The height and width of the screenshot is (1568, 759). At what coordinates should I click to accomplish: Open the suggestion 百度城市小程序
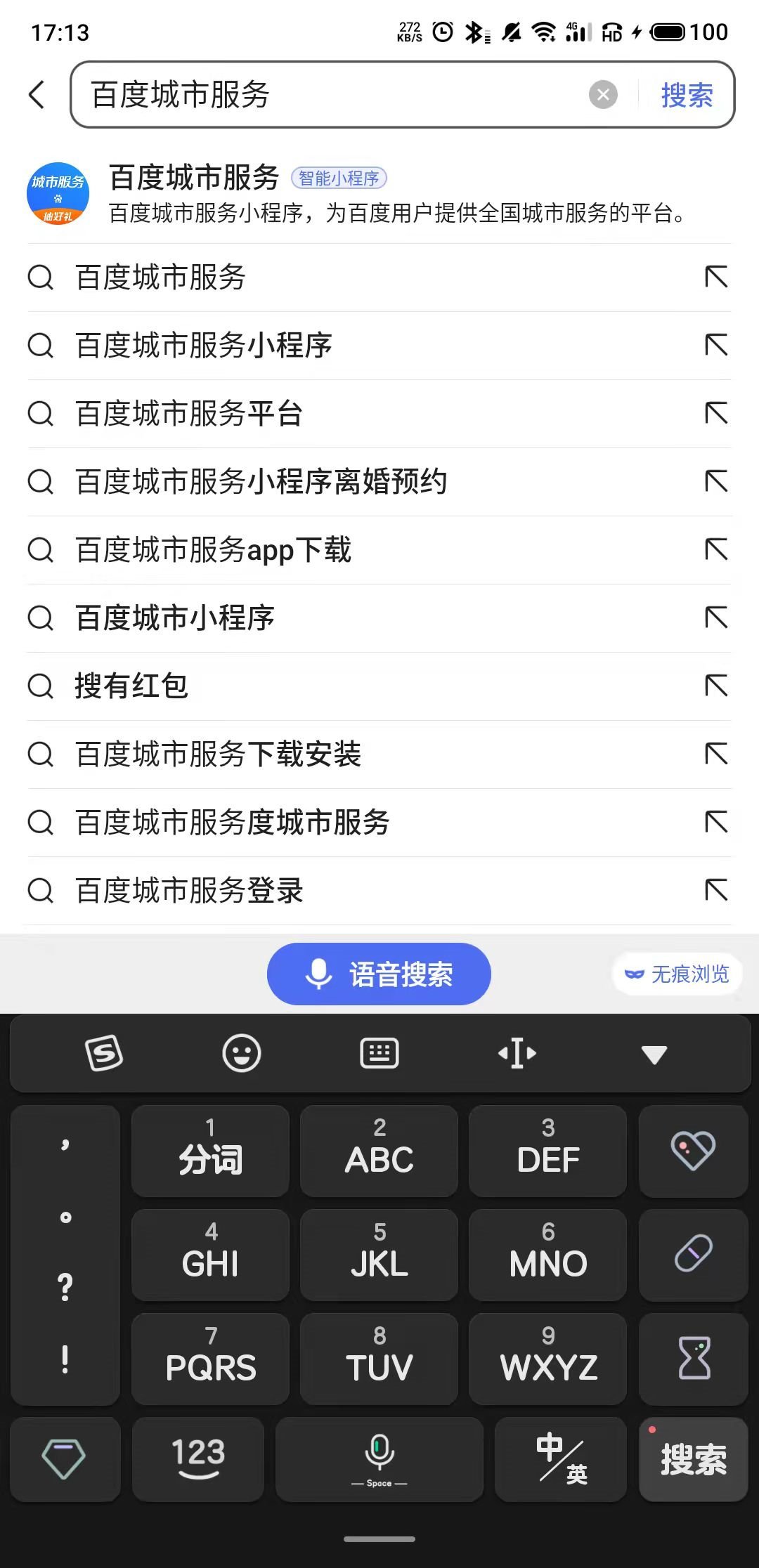pos(176,618)
